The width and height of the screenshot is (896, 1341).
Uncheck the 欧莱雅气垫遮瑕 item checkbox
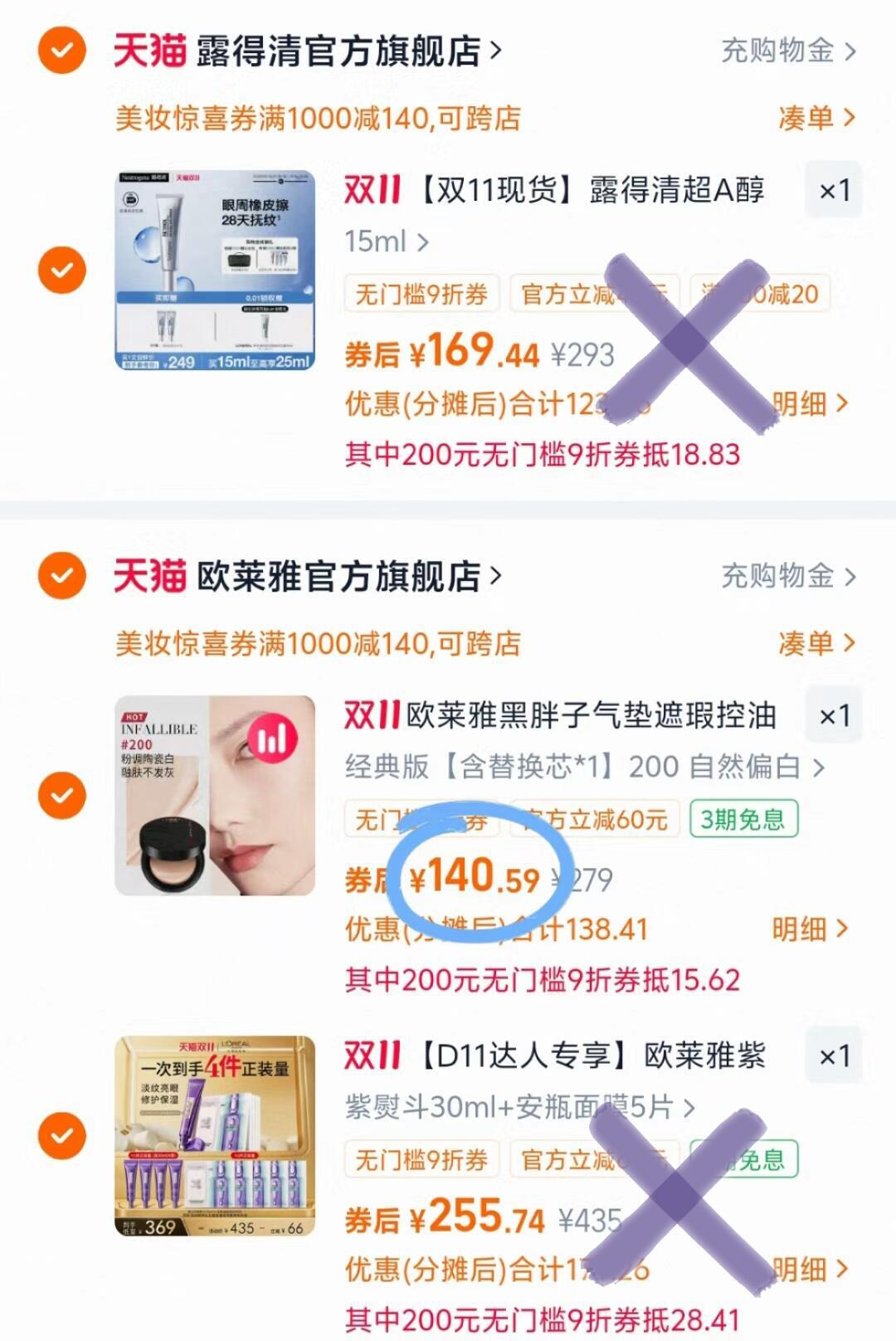point(61,795)
